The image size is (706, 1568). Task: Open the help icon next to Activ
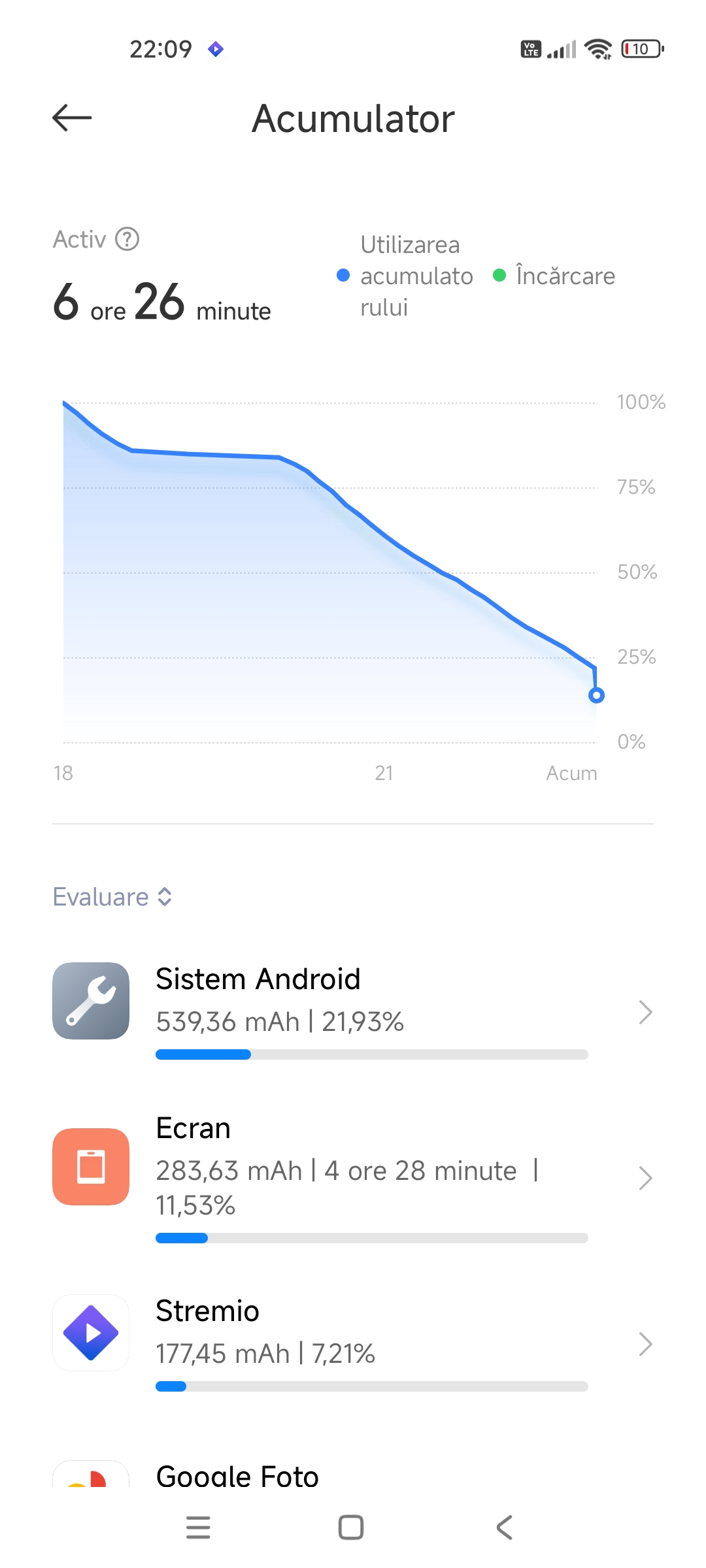(x=127, y=239)
